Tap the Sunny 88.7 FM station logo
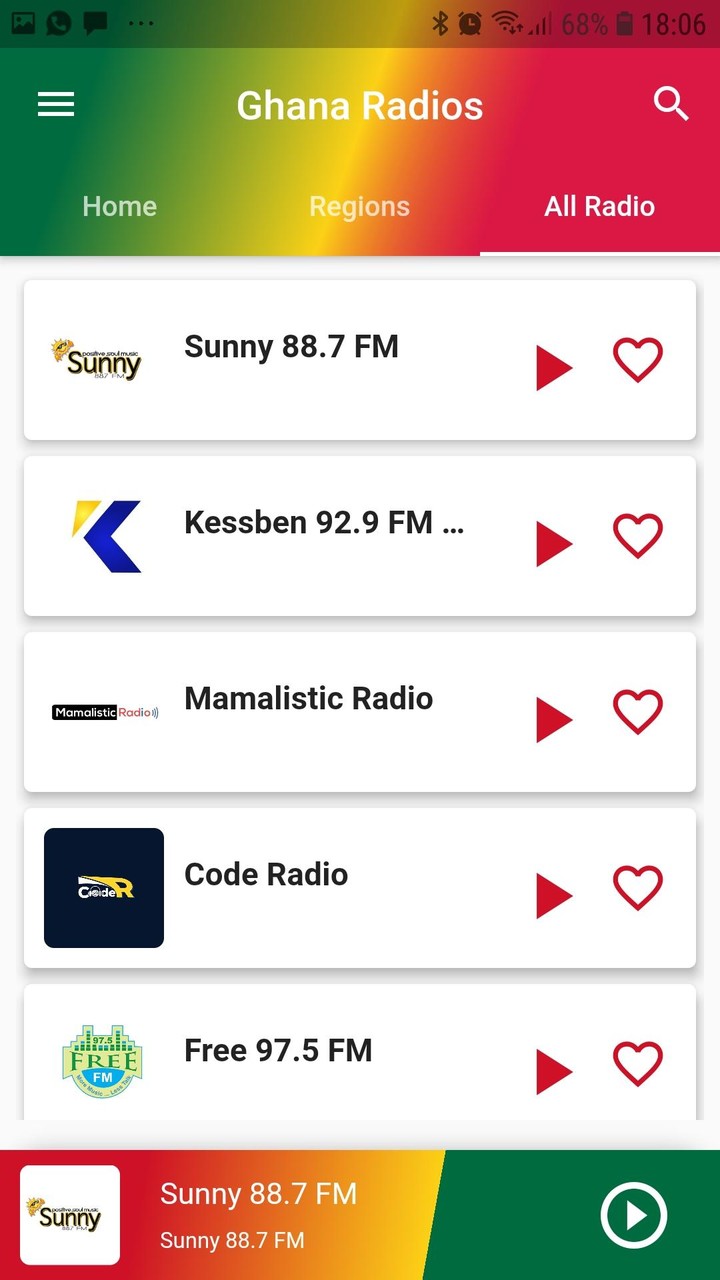The width and height of the screenshot is (720, 1280). (97, 360)
